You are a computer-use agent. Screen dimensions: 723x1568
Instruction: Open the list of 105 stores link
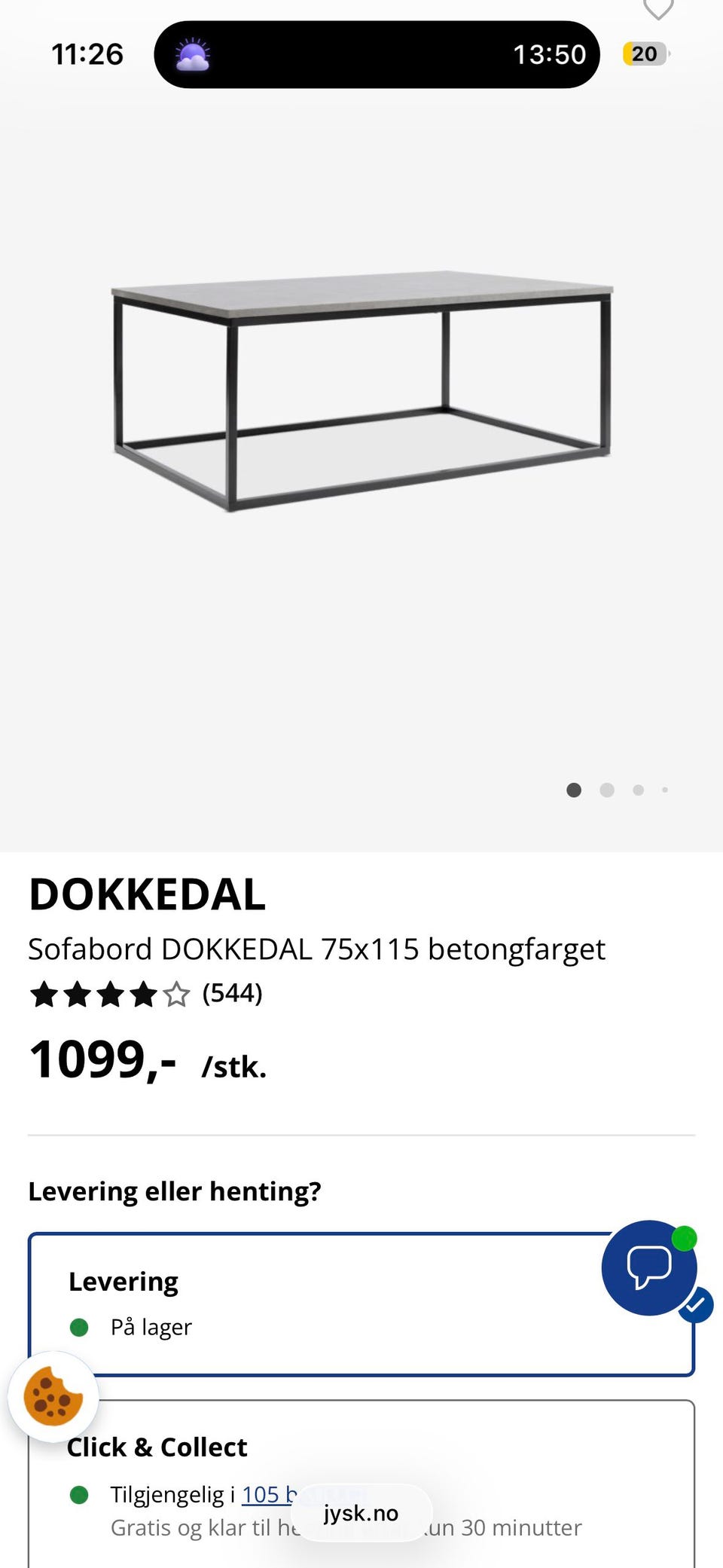[269, 1493]
